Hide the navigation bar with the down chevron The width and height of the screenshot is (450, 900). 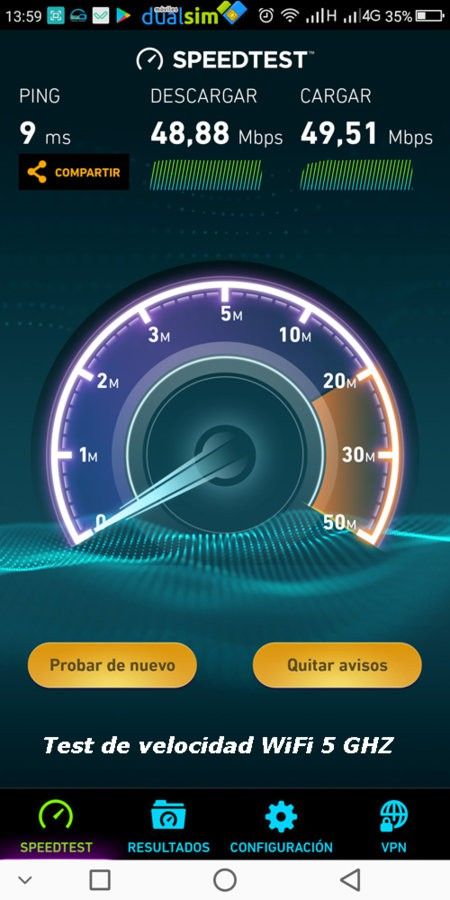click(25, 879)
